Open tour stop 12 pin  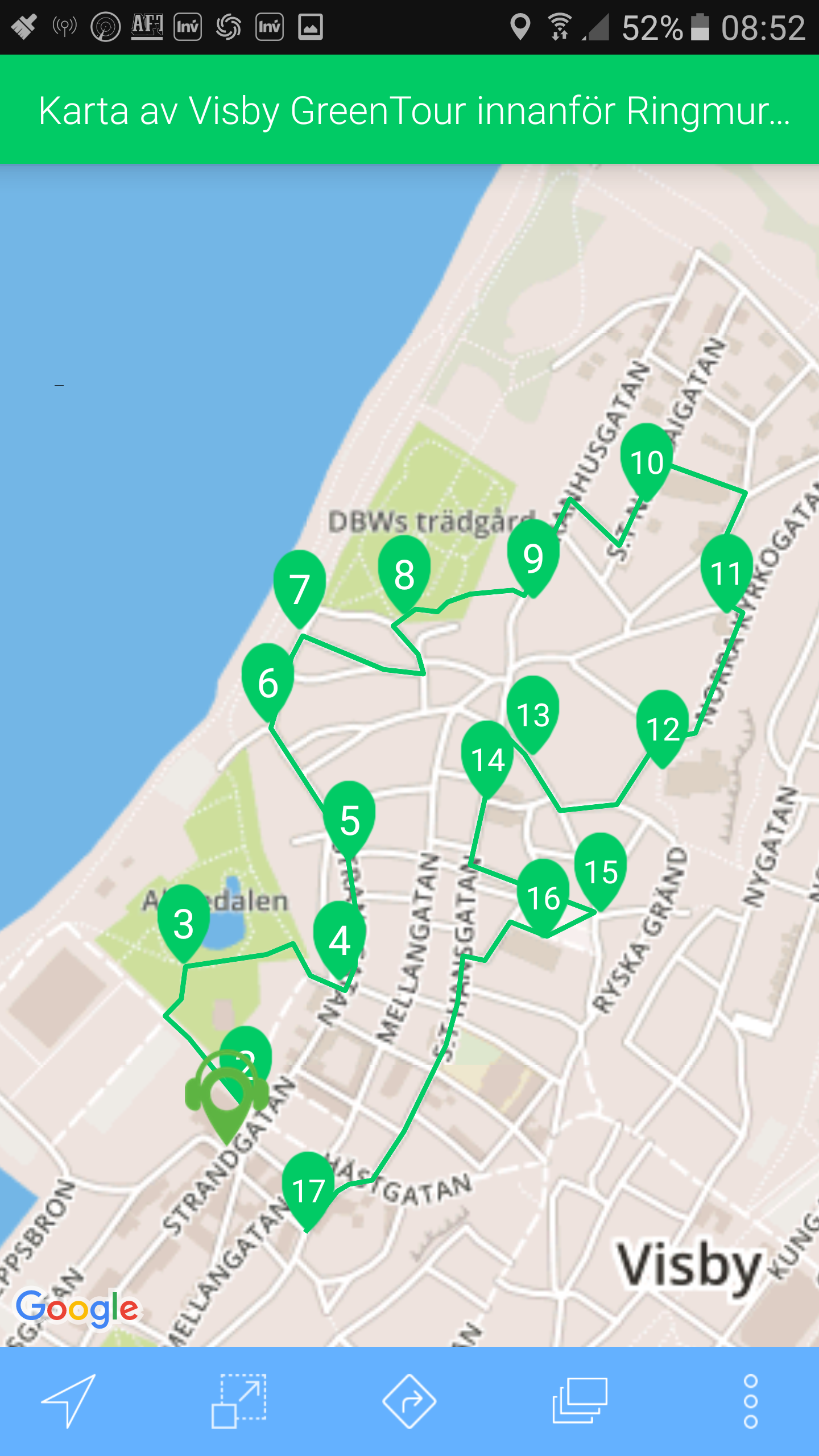point(663,729)
